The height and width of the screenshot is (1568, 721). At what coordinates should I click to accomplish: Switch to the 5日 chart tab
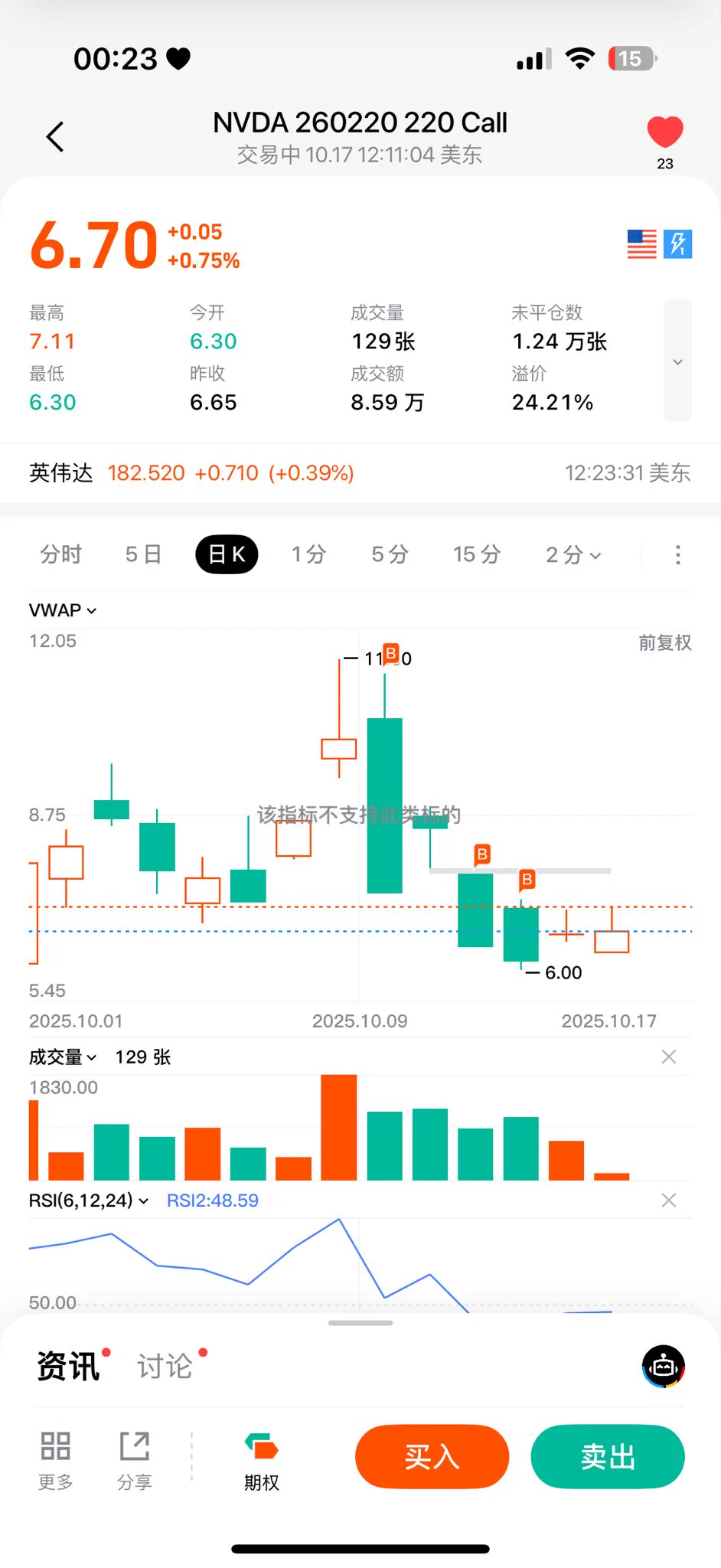143,554
